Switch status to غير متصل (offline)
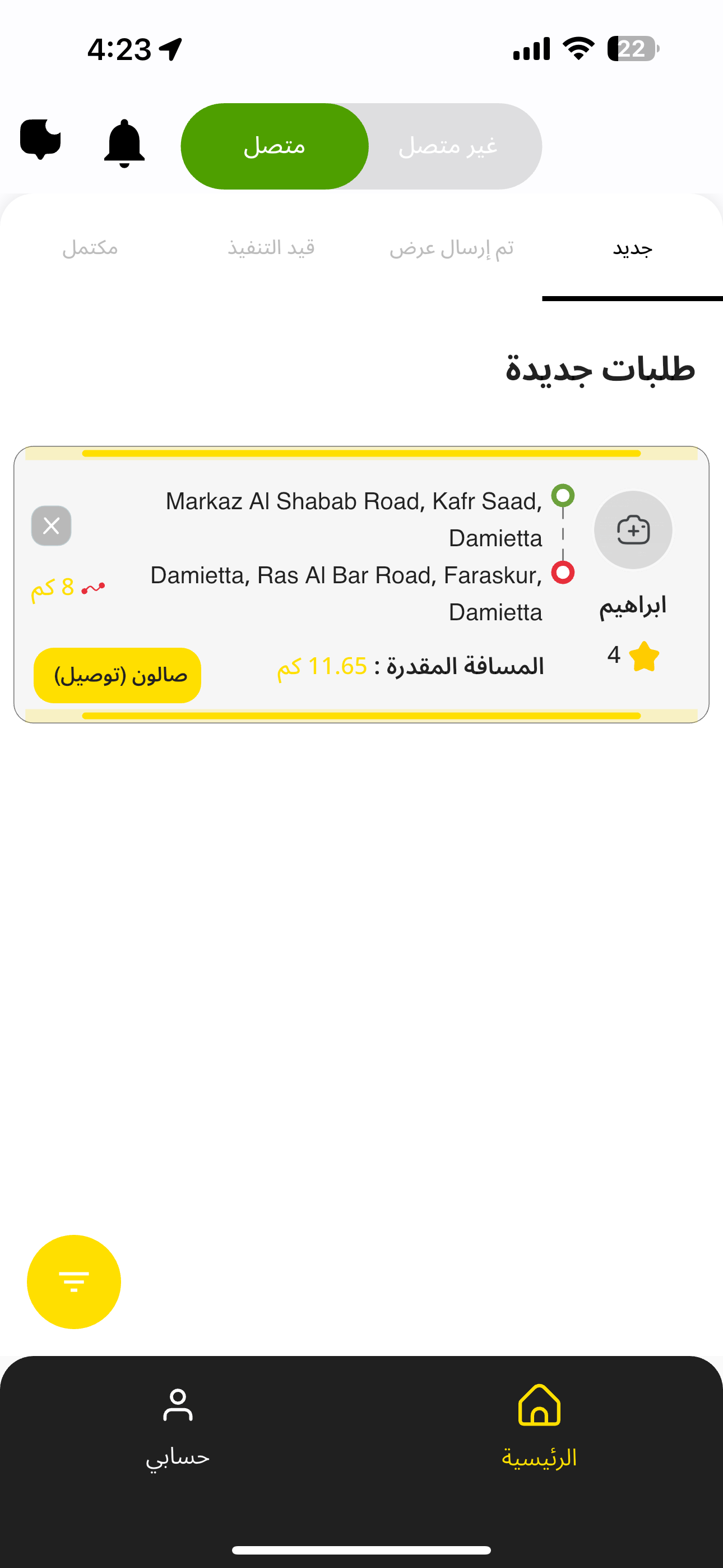Screen dimensions: 723x1568 pyautogui.click(x=448, y=146)
